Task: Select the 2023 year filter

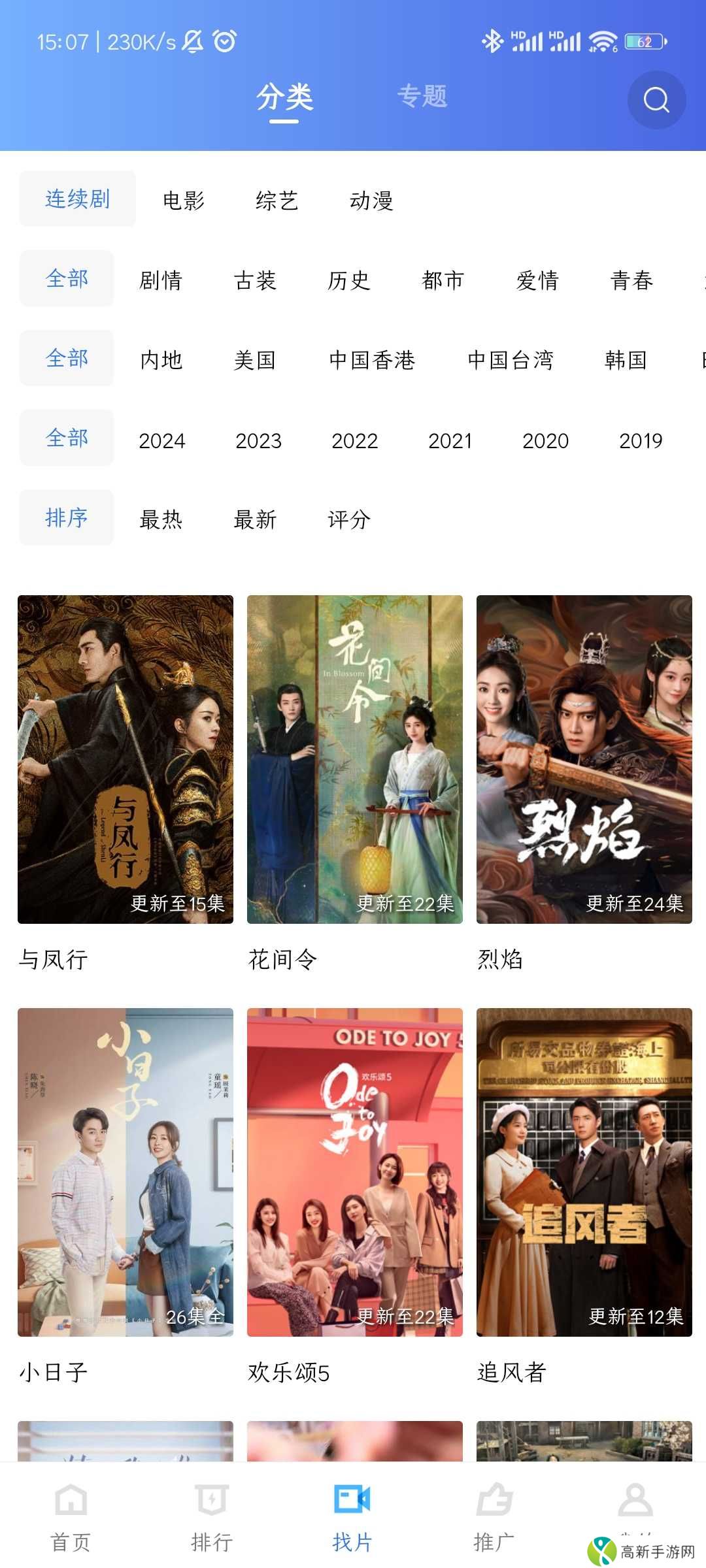Action: [258, 440]
